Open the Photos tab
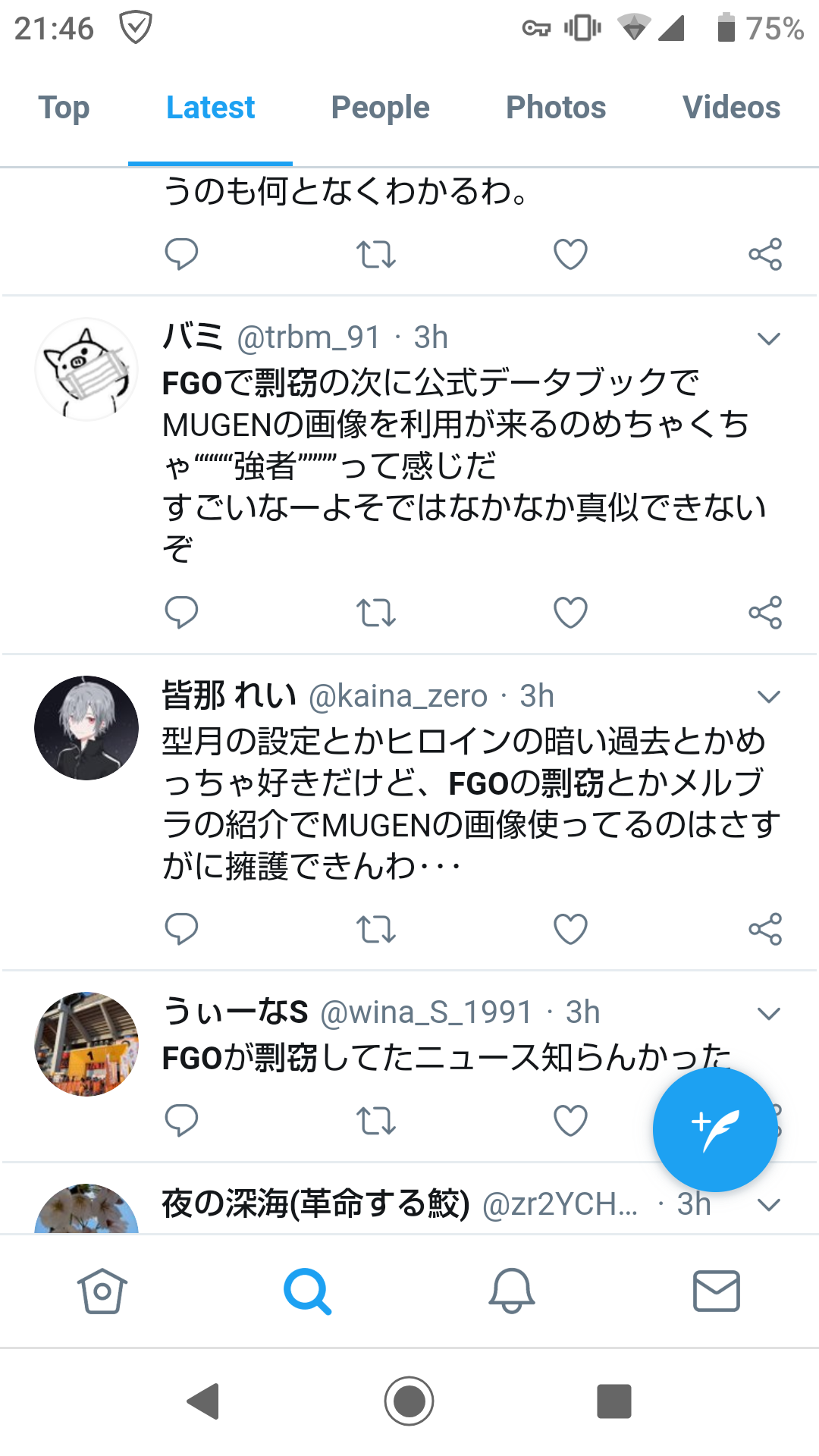 coord(556,108)
